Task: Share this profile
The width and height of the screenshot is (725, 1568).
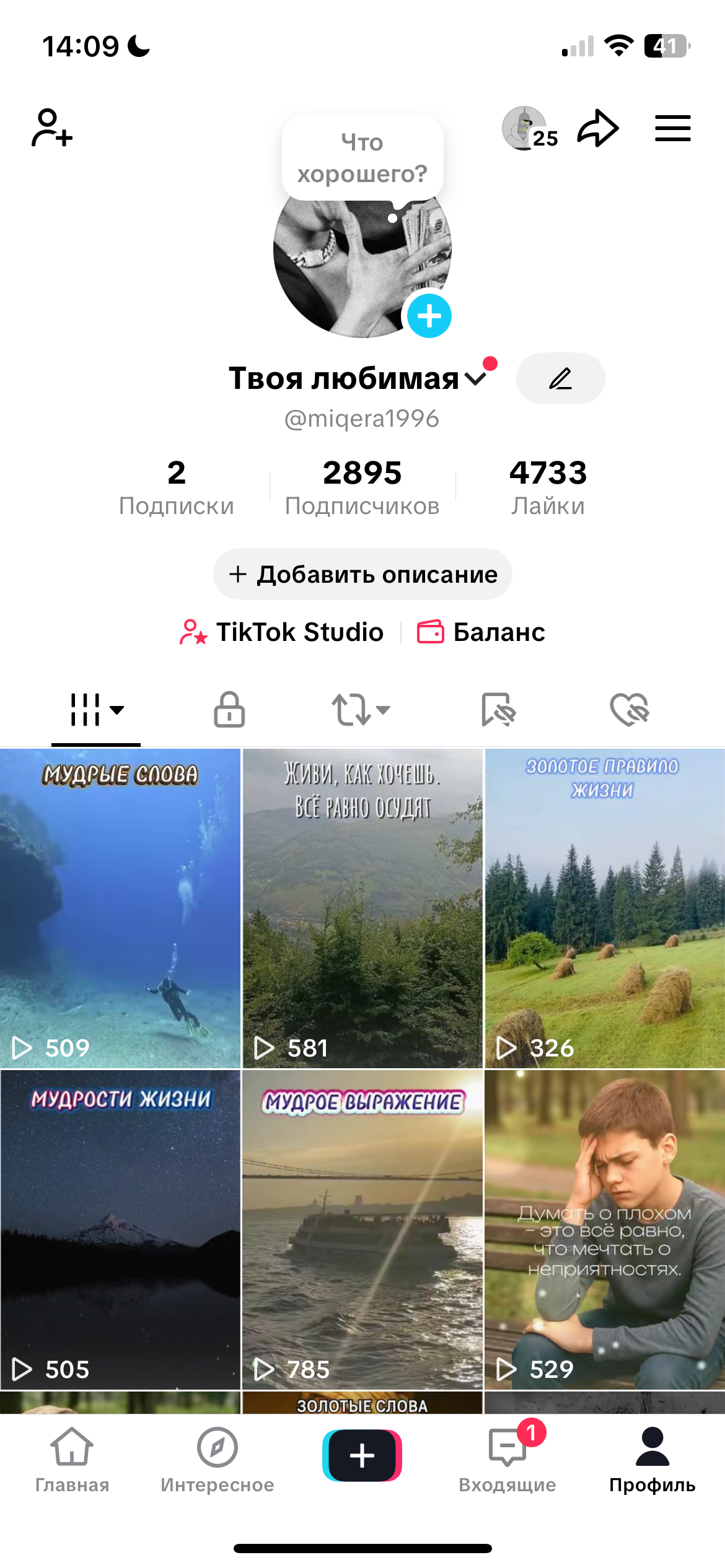Action: (x=598, y=128)
